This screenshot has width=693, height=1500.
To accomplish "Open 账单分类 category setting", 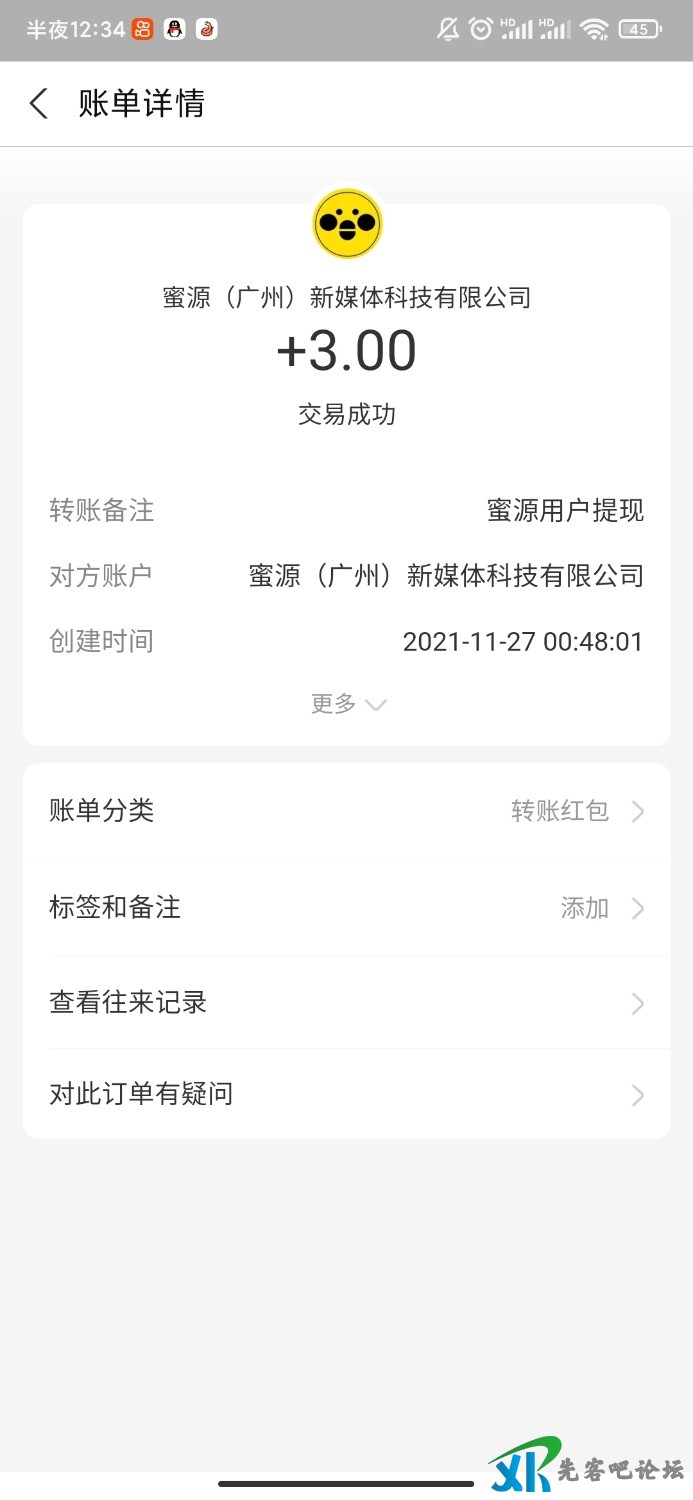I will pyautogui.click(x=346, y=811).
